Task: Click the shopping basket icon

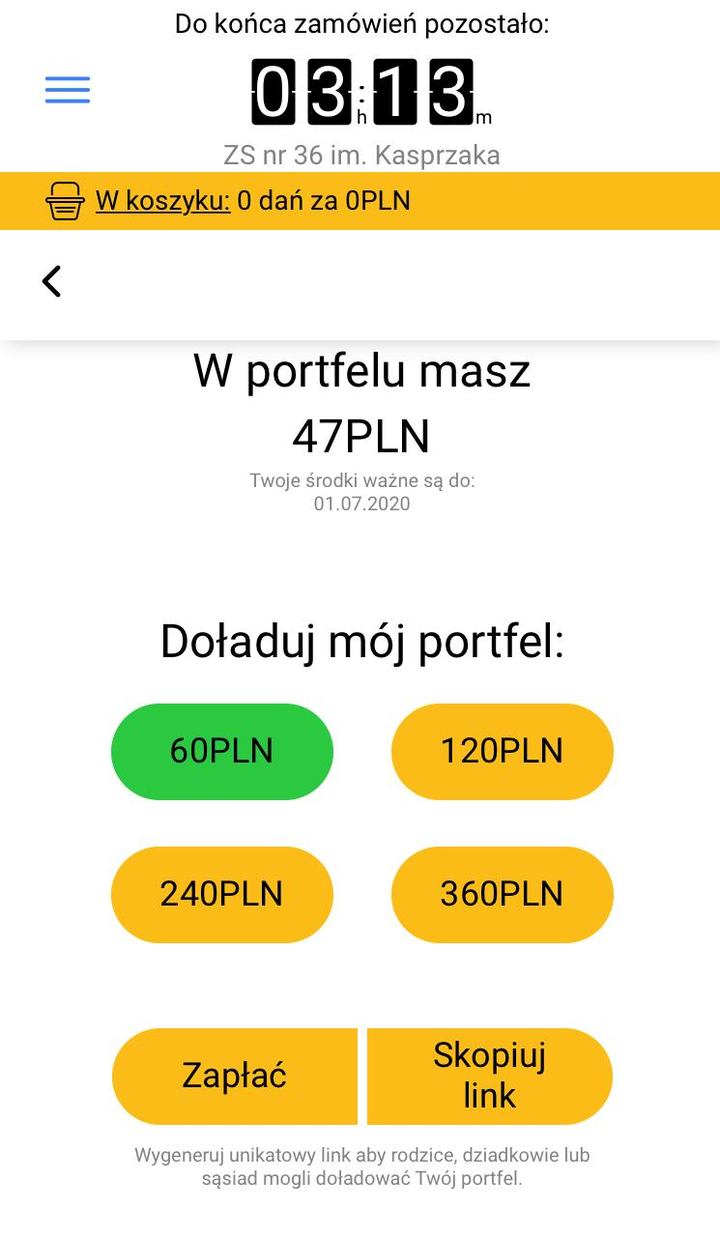Action: [x=64, y=201]
